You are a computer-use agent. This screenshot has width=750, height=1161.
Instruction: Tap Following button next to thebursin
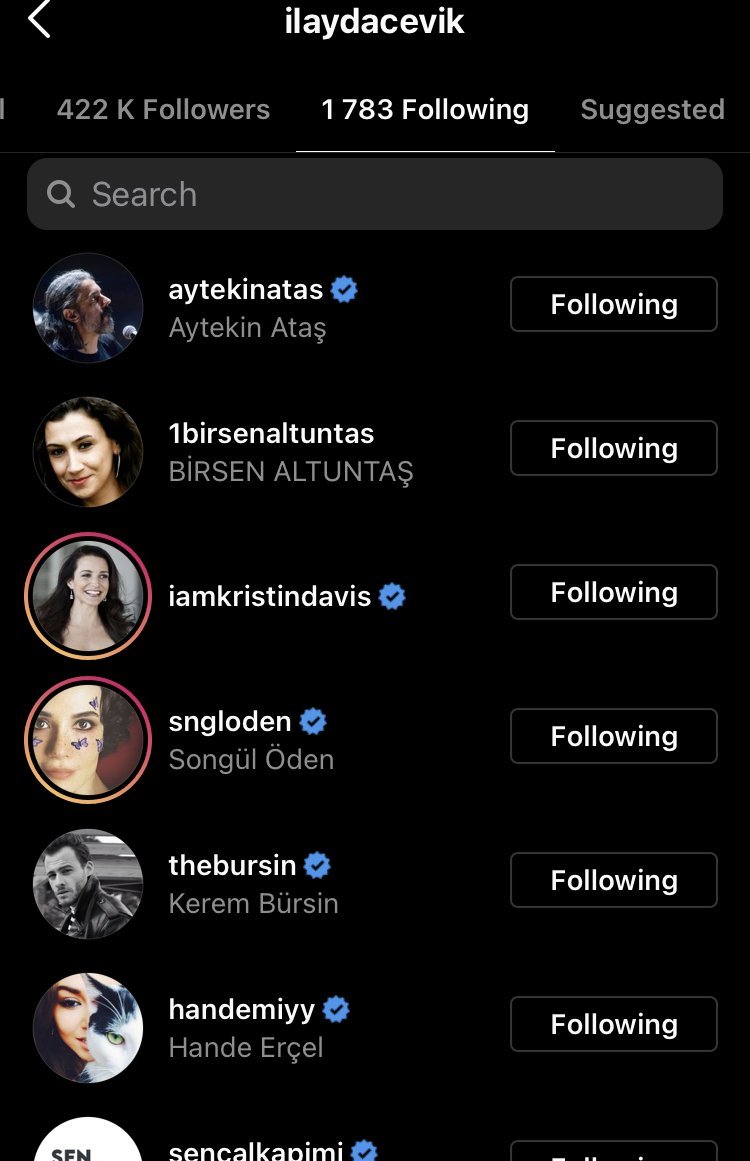coord(614,880)
